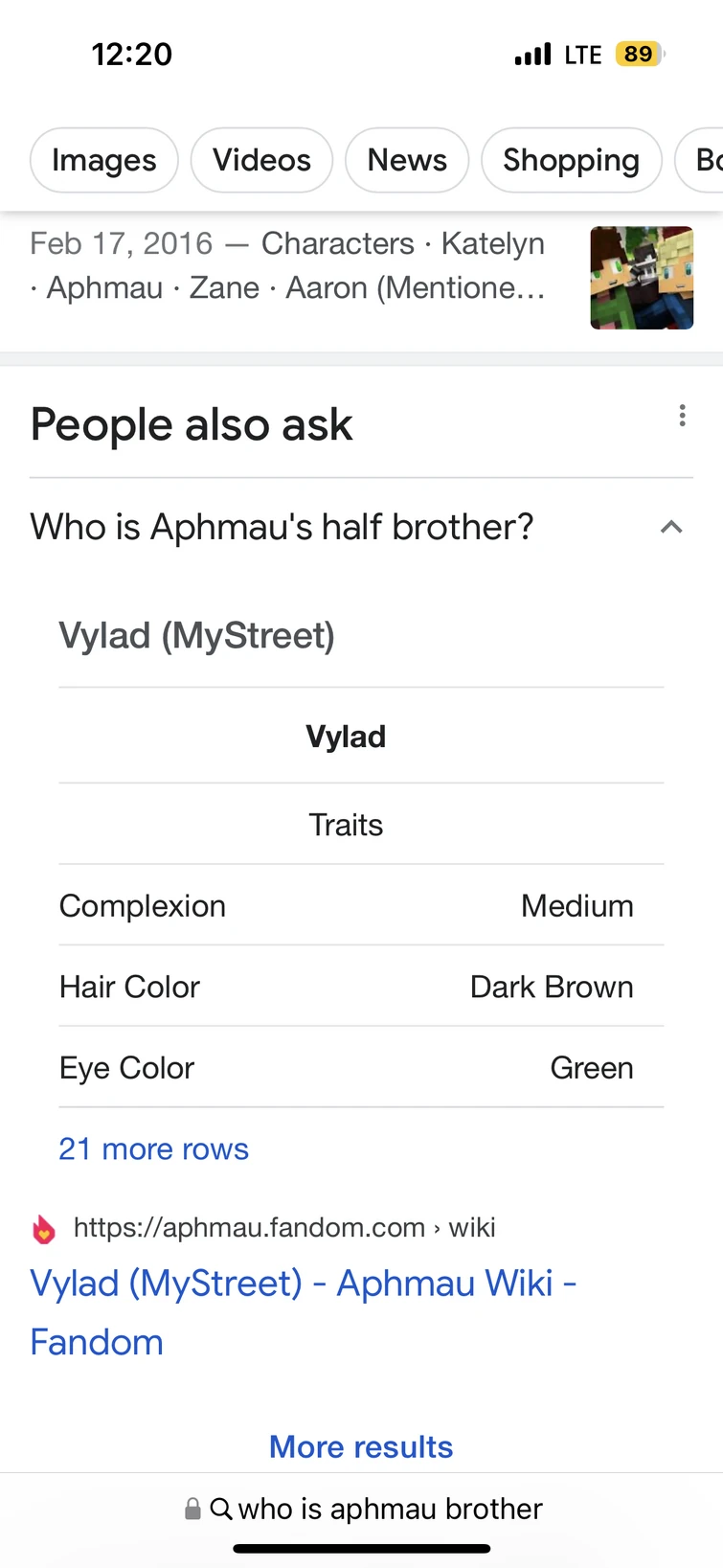Switch to the Videos filter
The image size is (723, 1568).
coord(261,160)
